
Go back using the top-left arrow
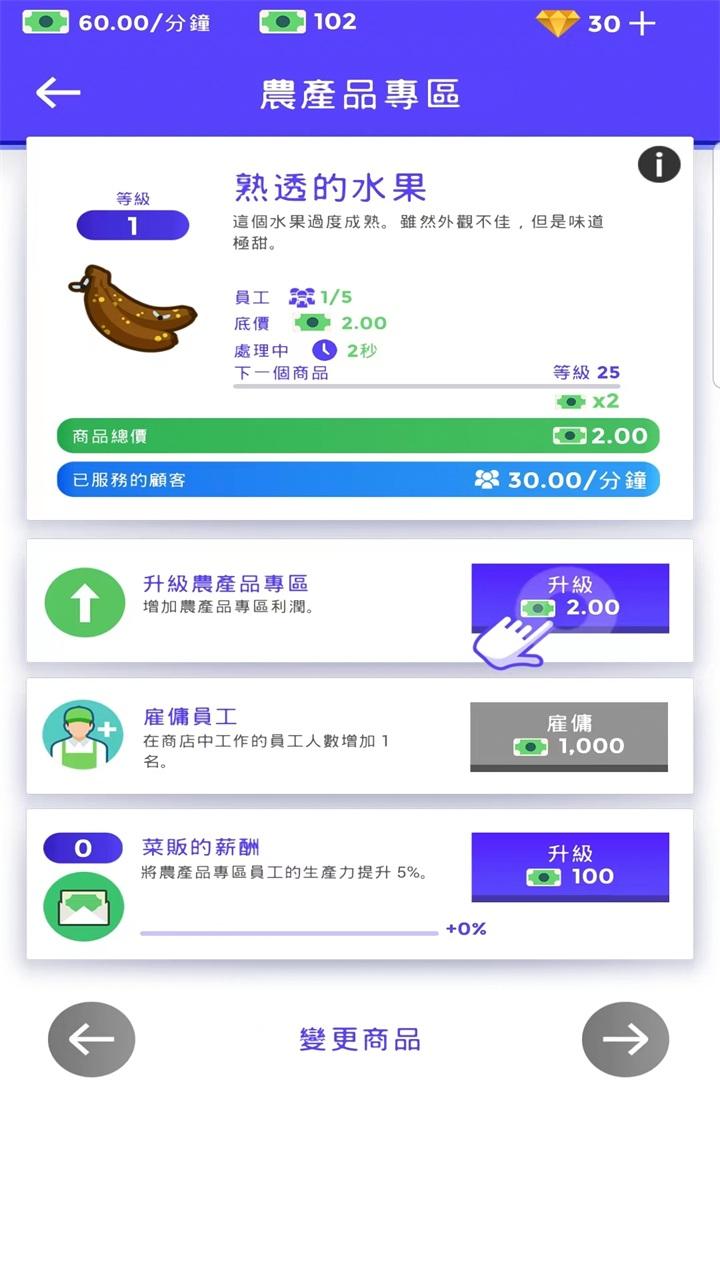[x=58, y=93]
